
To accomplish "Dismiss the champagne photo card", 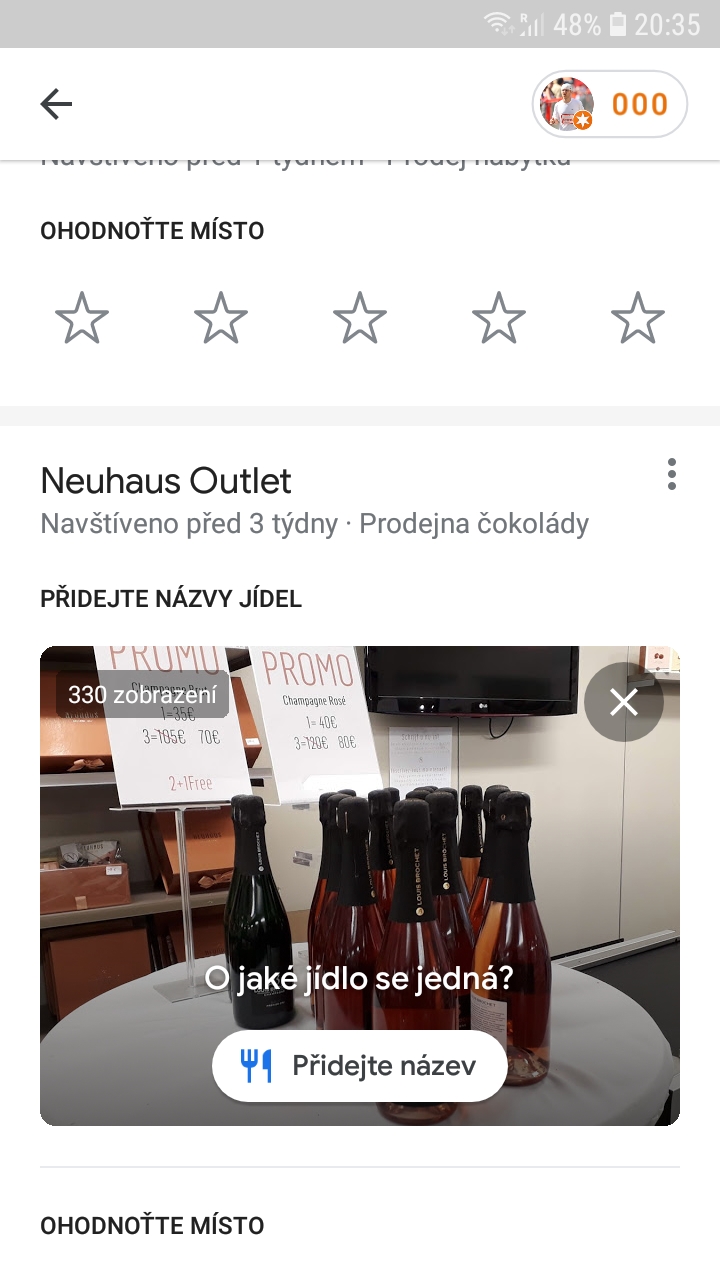I will [x=624, y=702].
